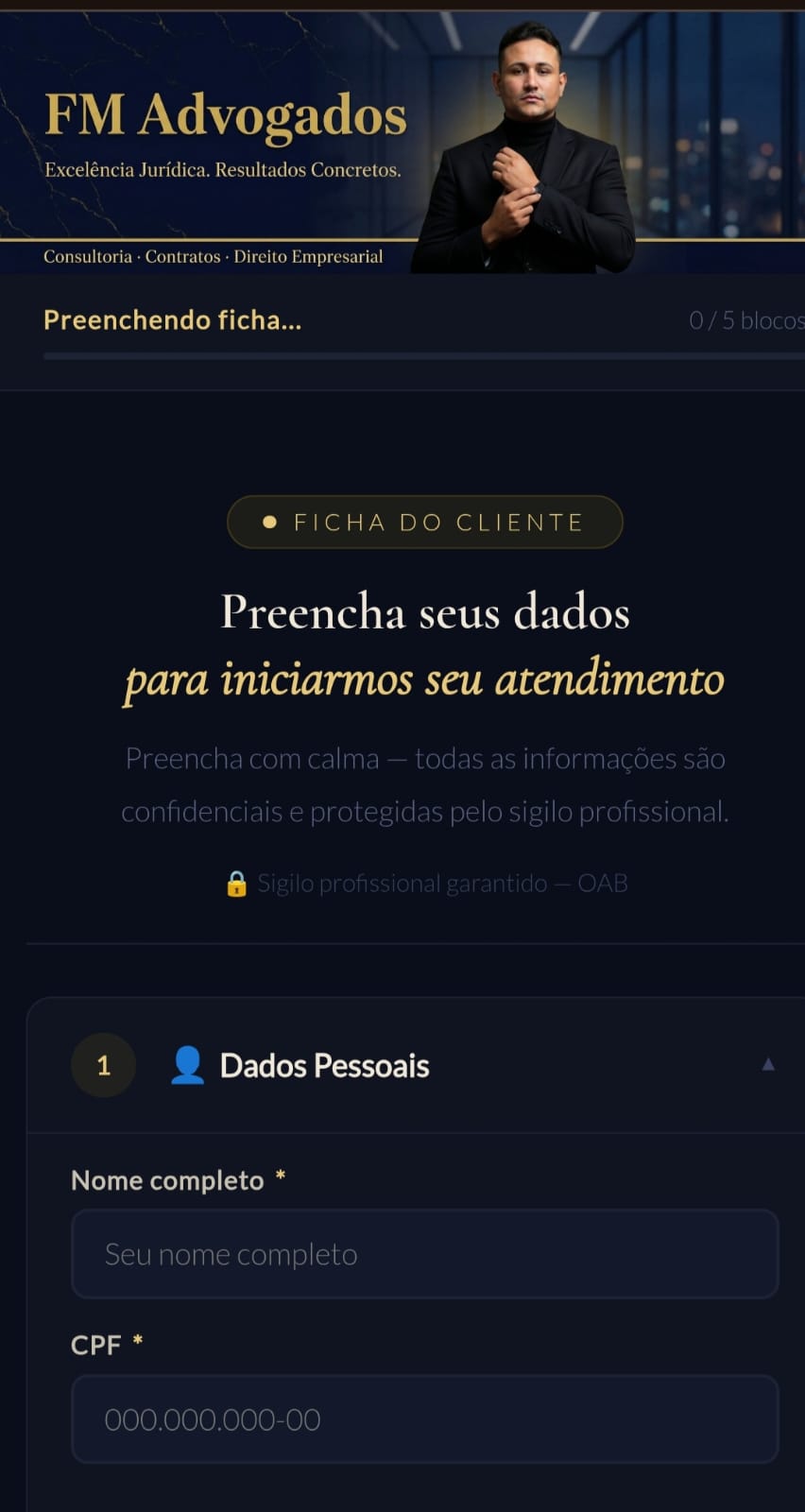This screenshot has height=1512, width=805.
Task: Click the FM Advogados logo
Action: (224, 115)
